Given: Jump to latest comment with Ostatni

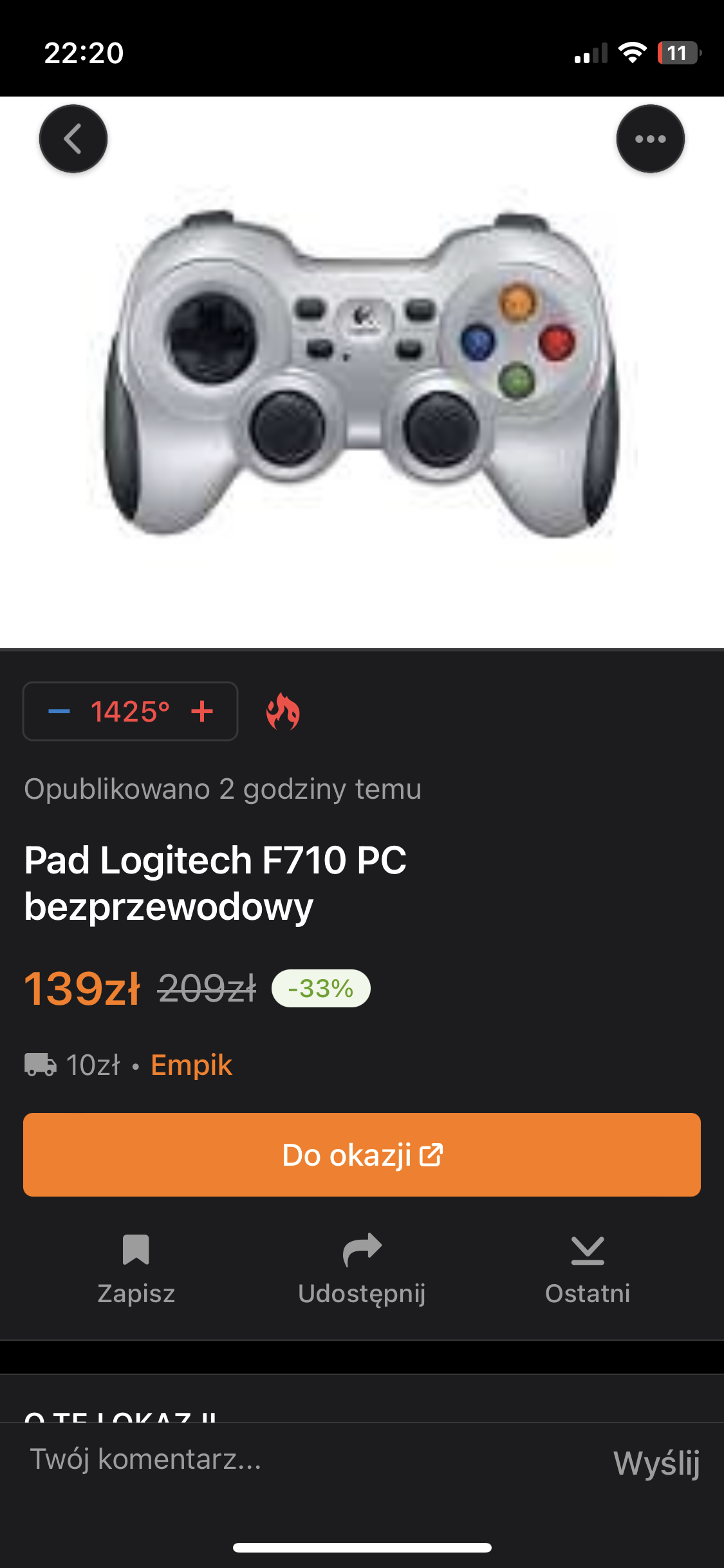Looking at the screenshot, I should [x=587, y=1268].
